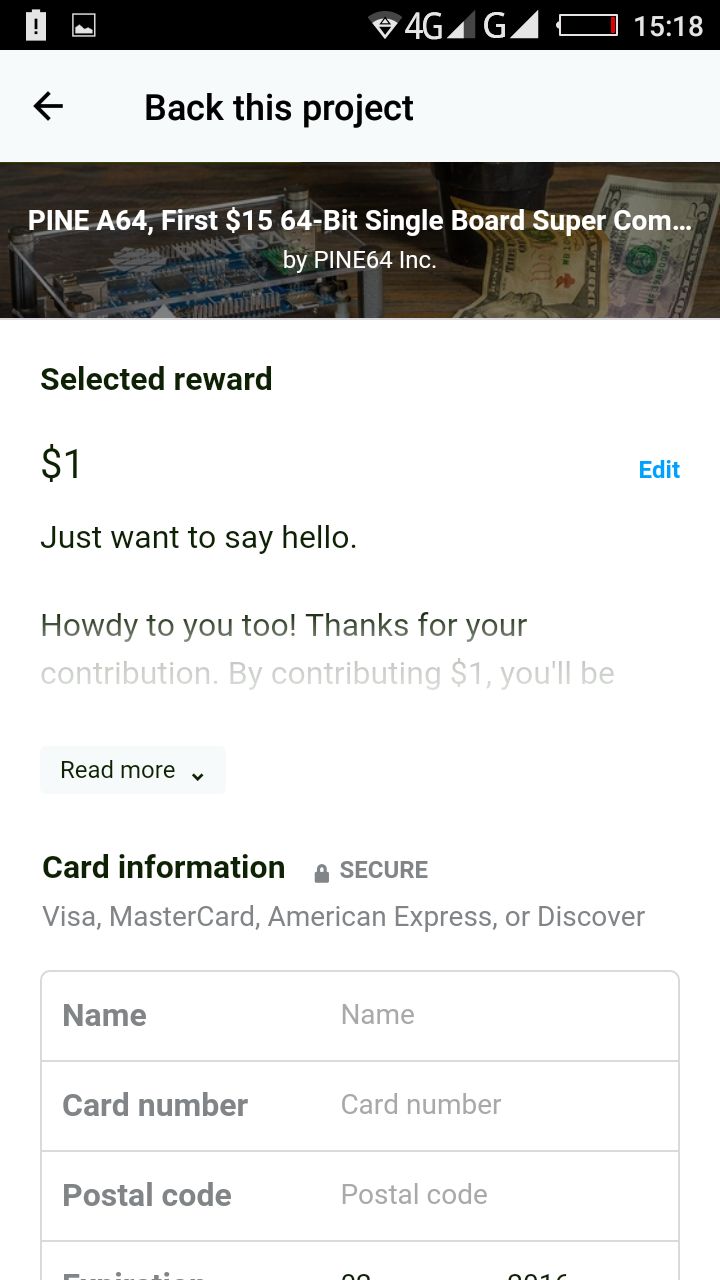Expand the reward description with Read more
Viewport: 720px width, 1280px height.
pos(132,770)
